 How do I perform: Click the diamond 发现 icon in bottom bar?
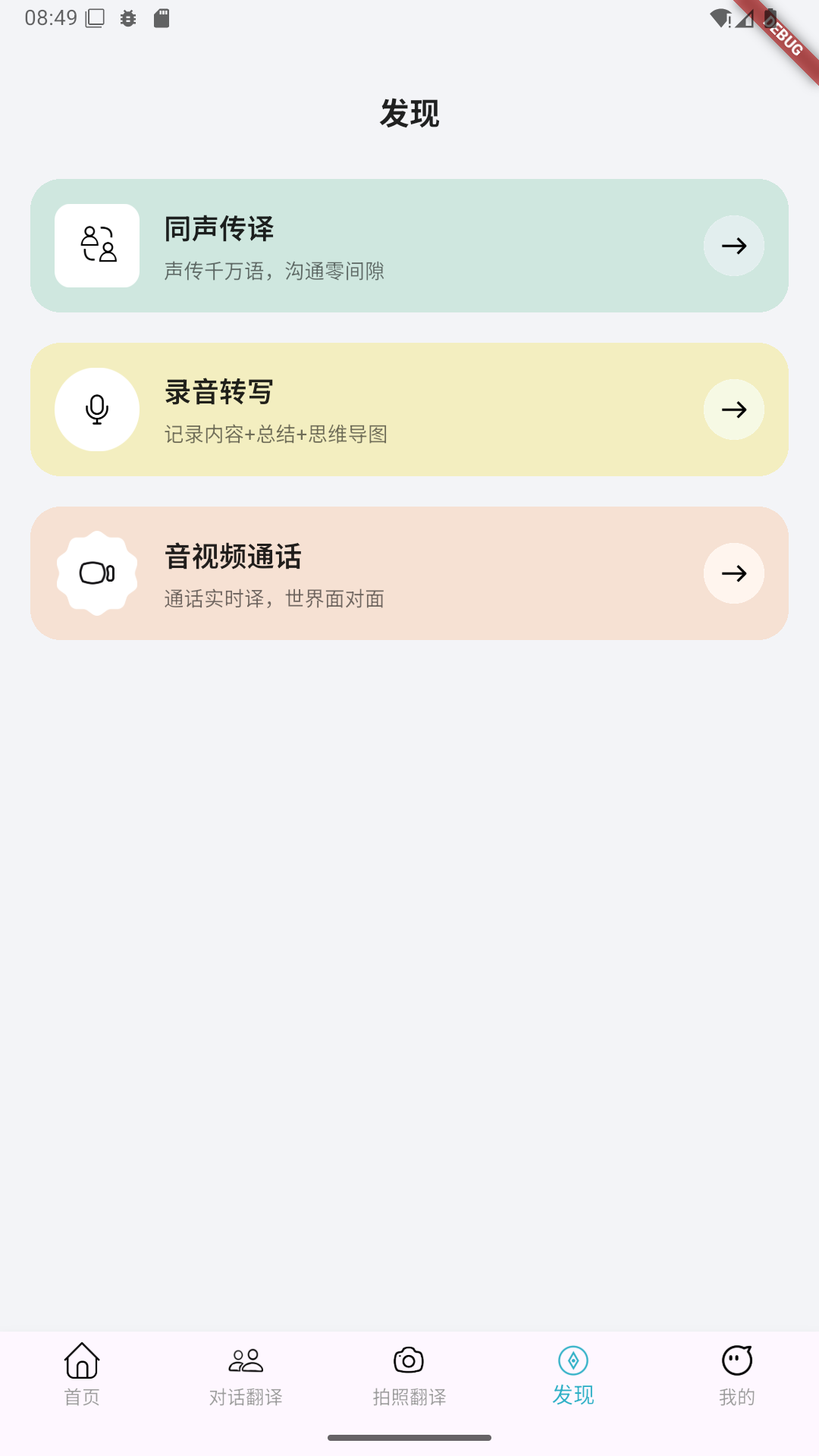coord(573,1358)
